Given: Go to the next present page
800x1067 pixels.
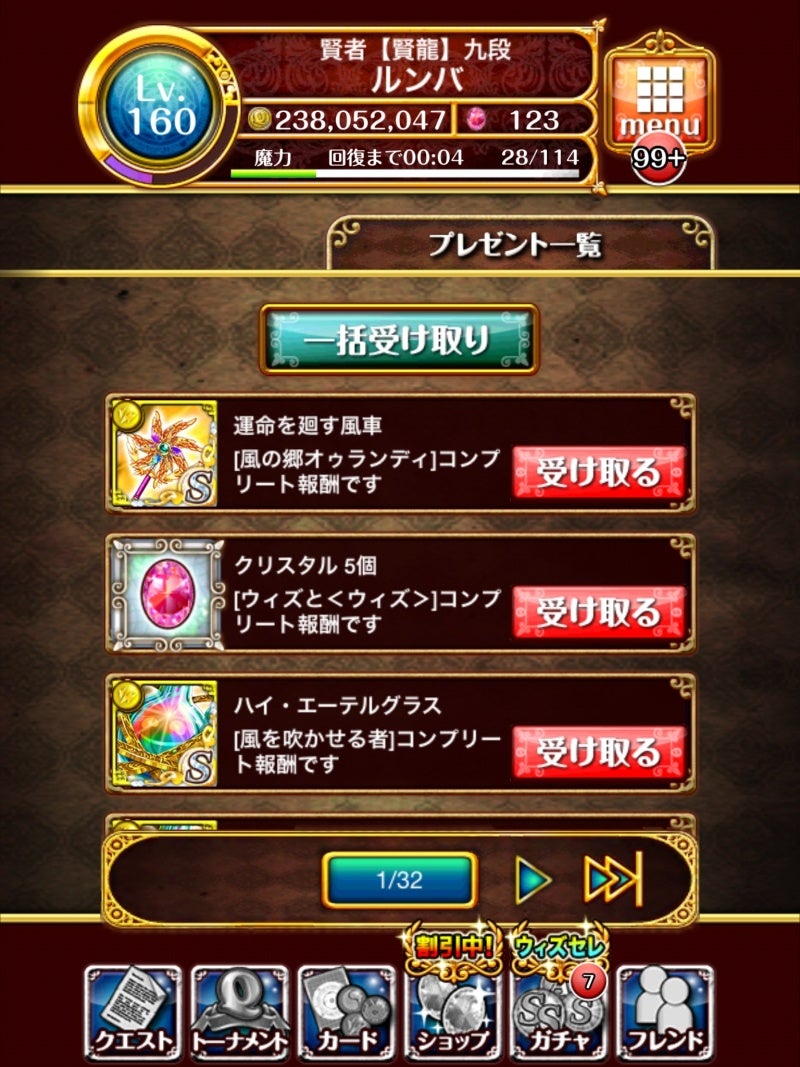Looking at the screenshot, I should tap(534, 880).
